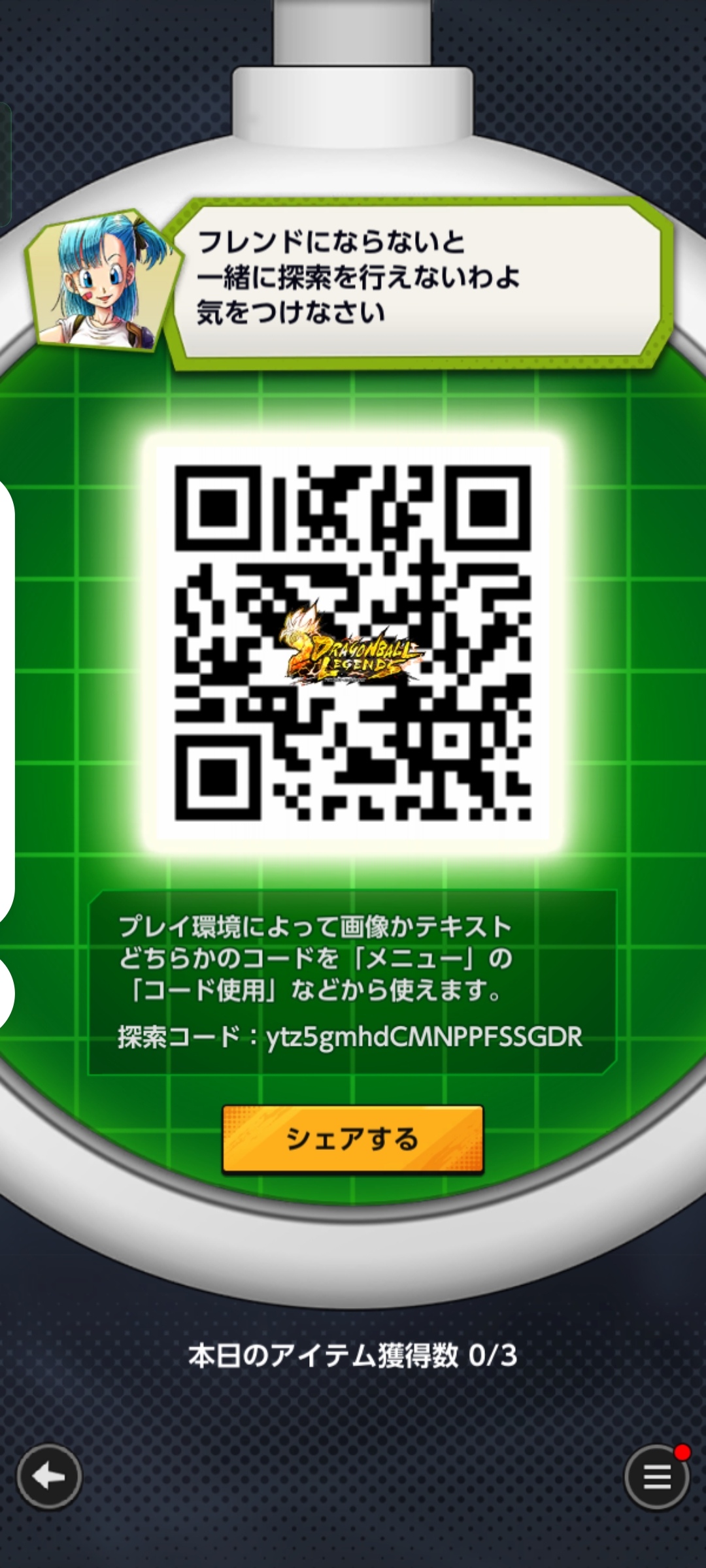Tap the シェアする share button

click(353, 1139)
